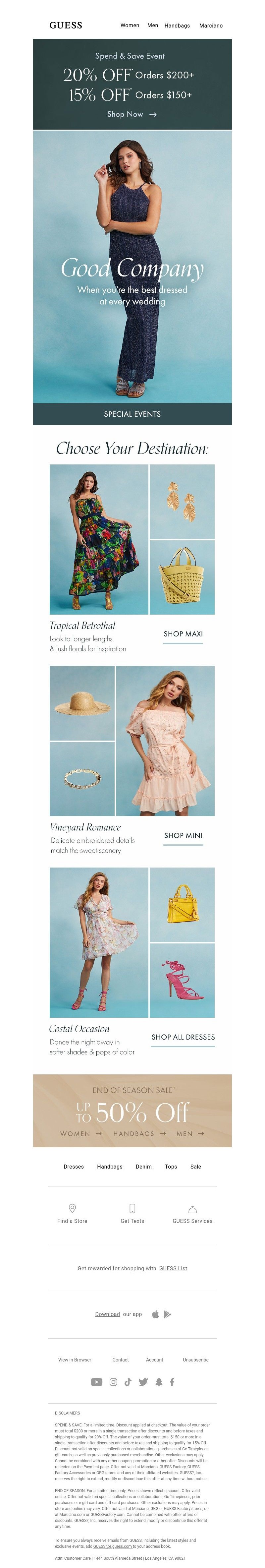Open View in Browser

point(74,1359)
